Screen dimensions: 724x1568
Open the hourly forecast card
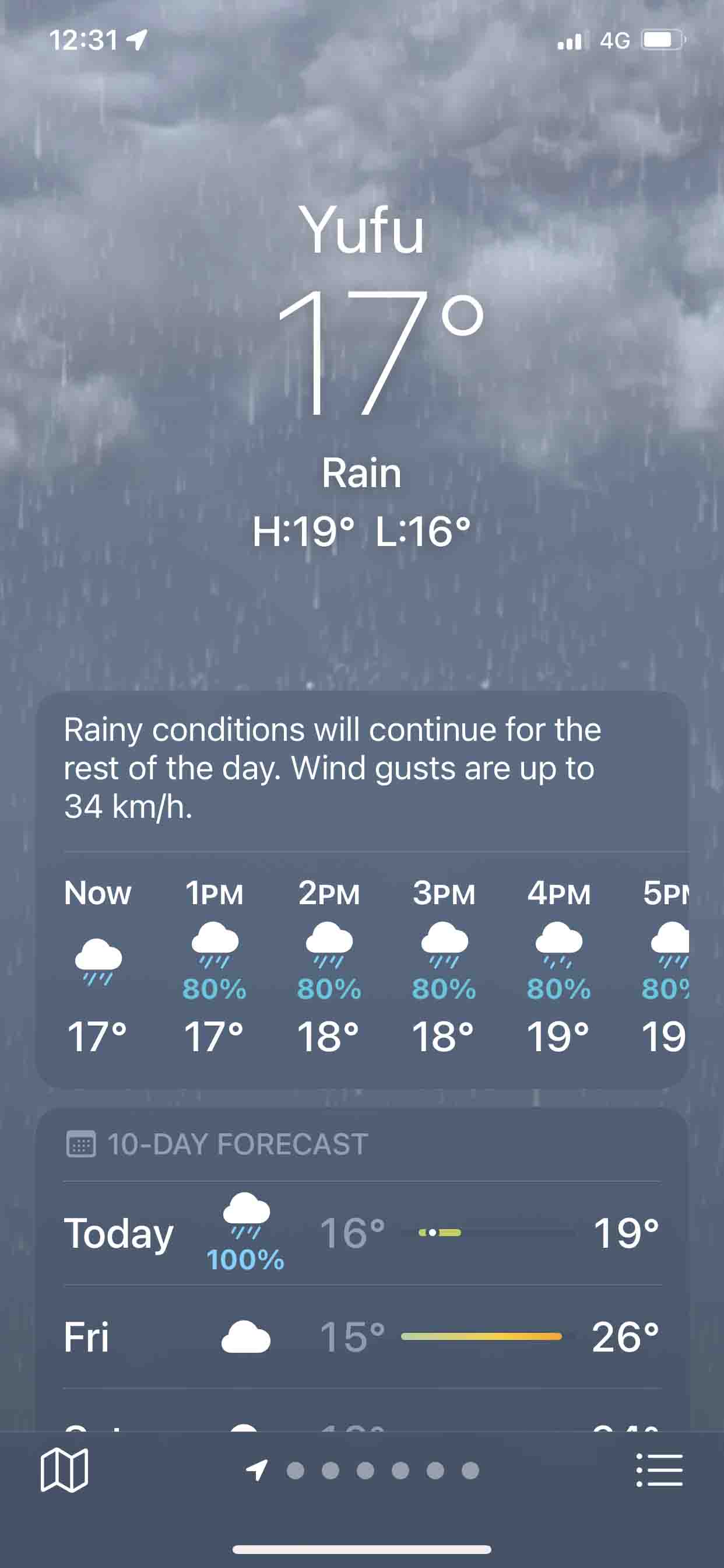point(361,968)
